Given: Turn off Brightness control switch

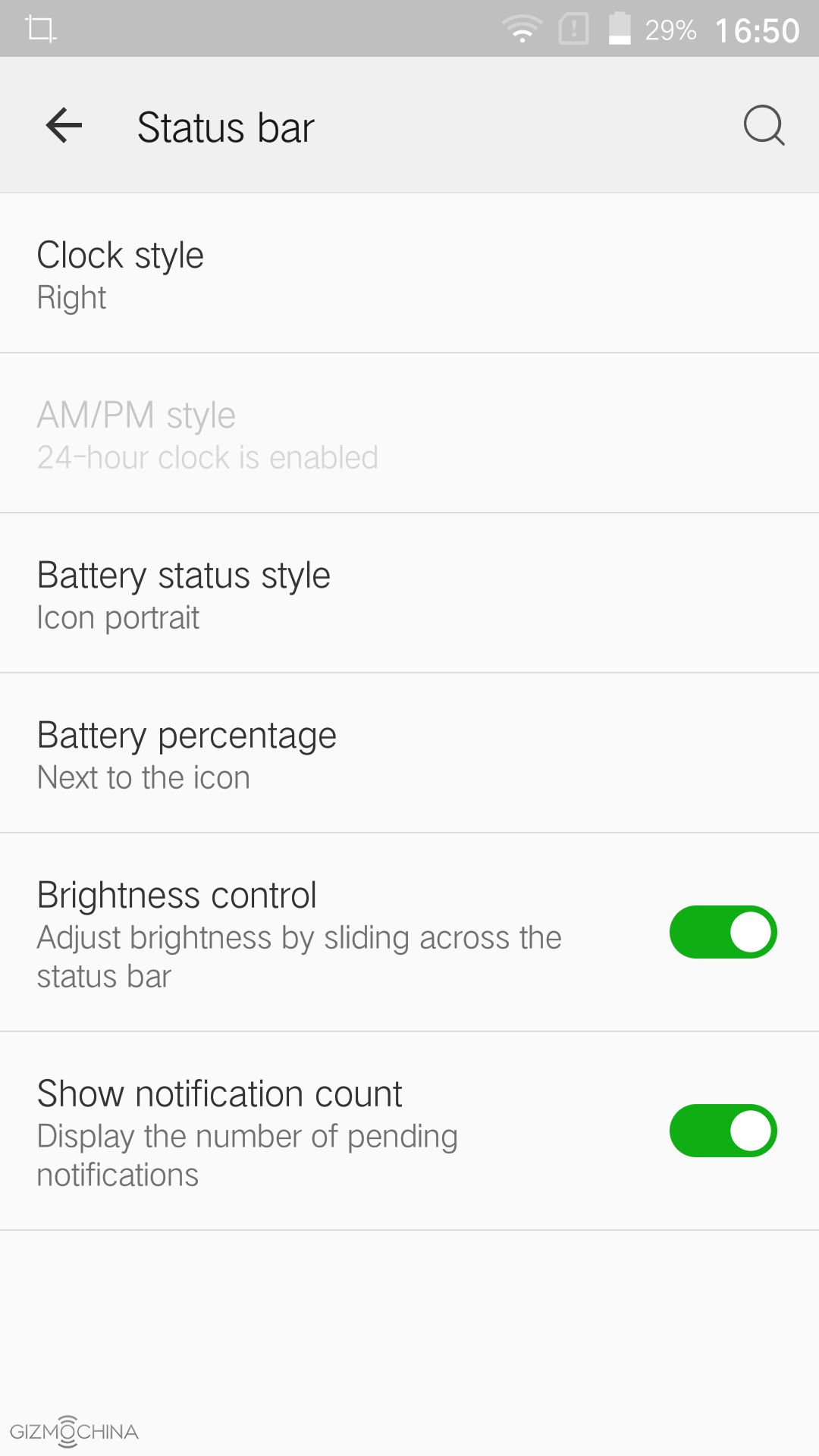Looking at the screenshot, I should (723, 932).
